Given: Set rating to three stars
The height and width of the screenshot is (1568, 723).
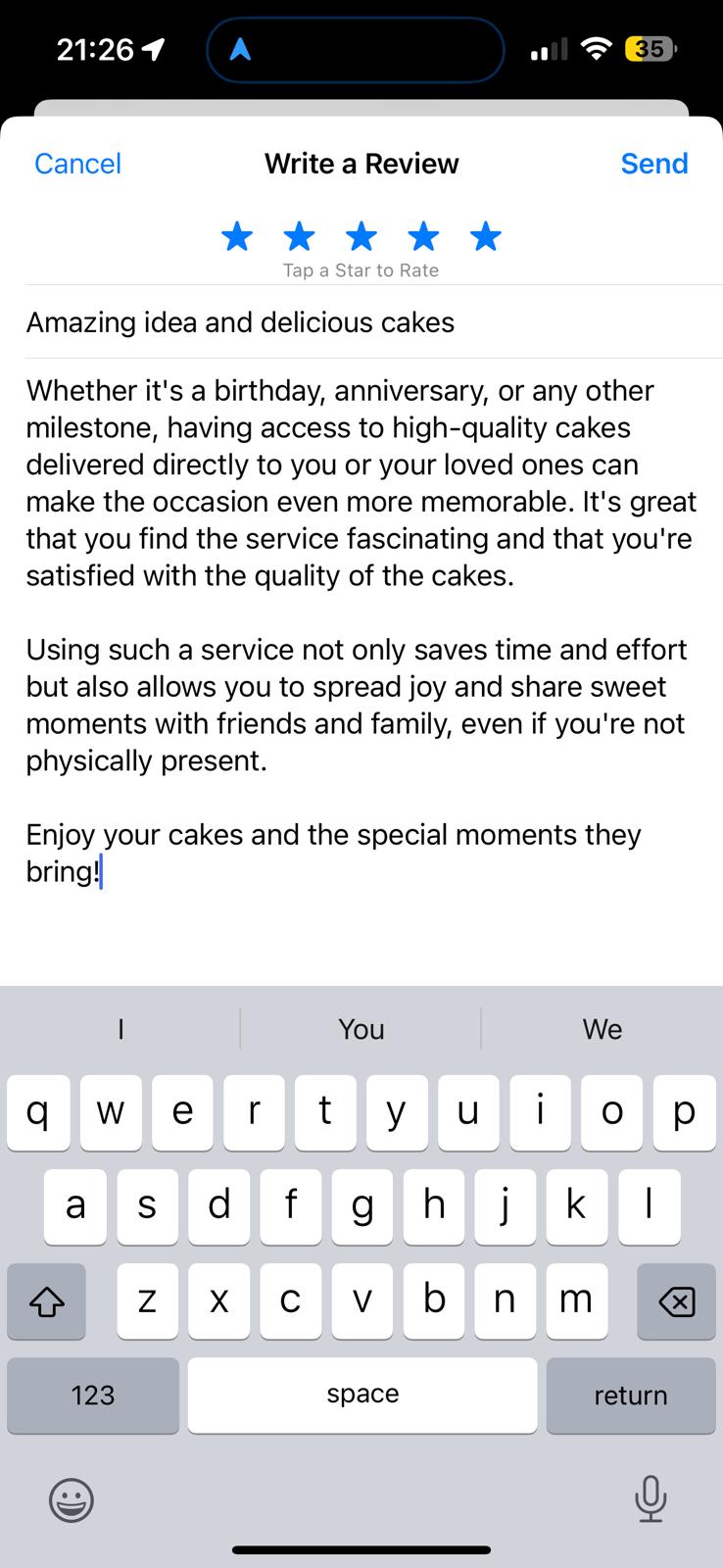Looking at the screenshot, I should (x=361, y=236).
